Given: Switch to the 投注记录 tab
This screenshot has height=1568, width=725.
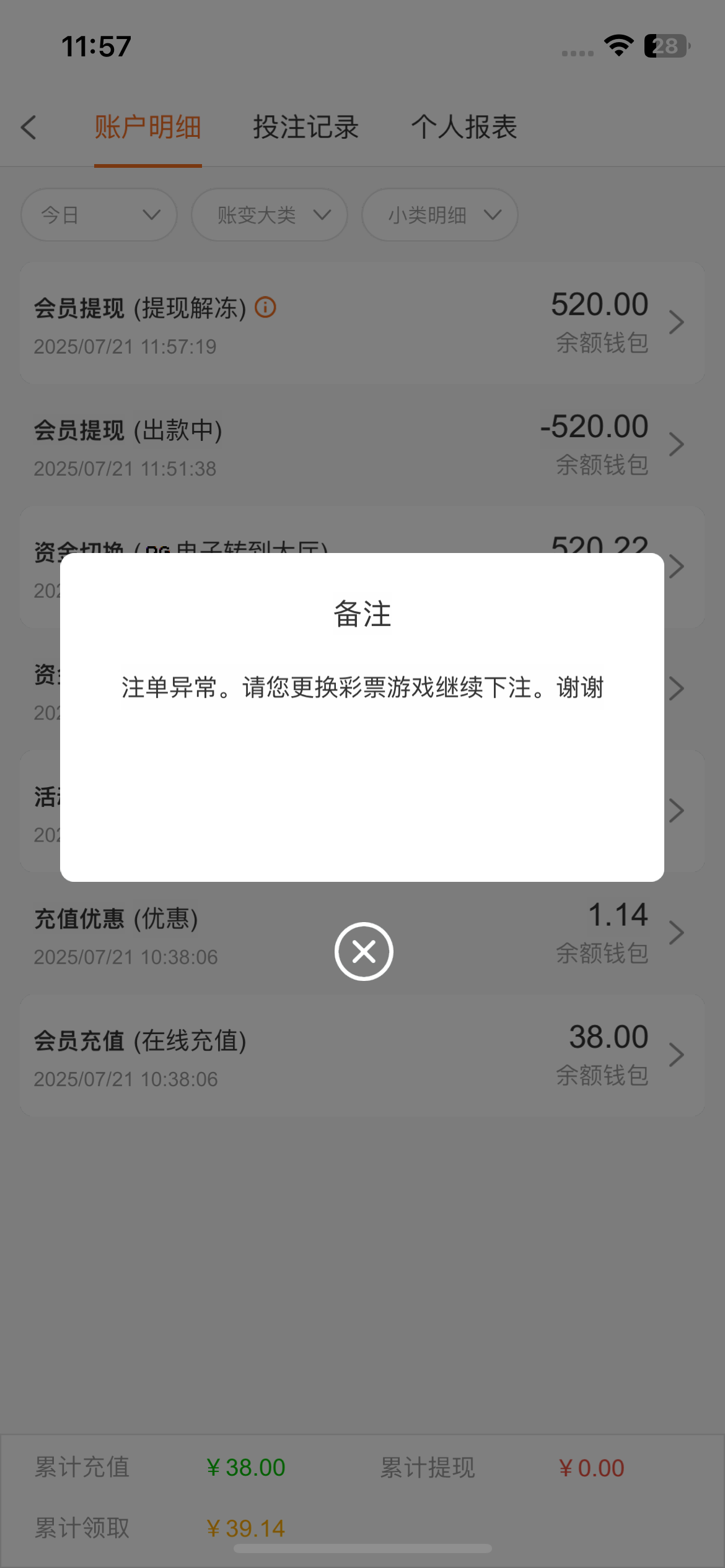Looking at the screenshot, I should [305, 128].
